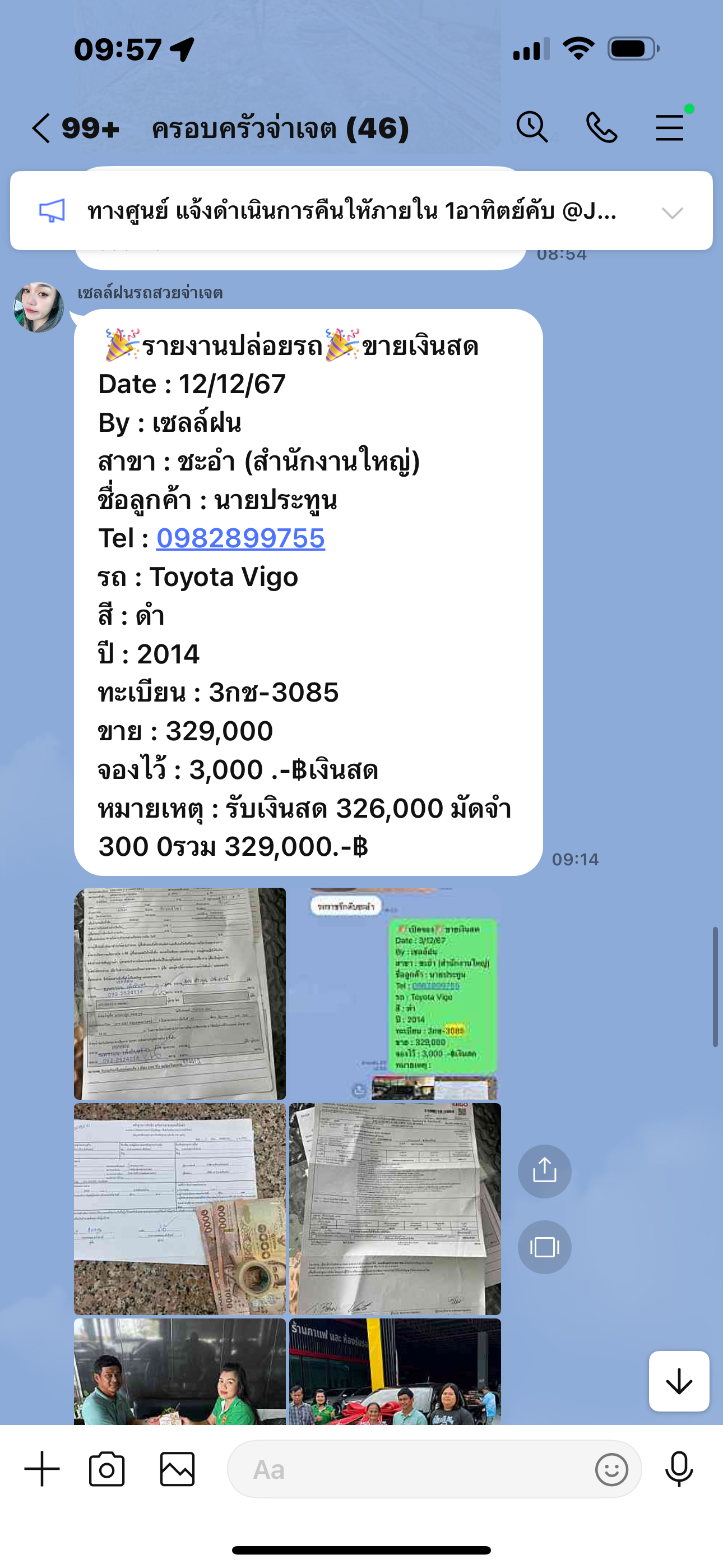
Task: Open the folded printed document photo
Action: click(x=395, y=1209)
